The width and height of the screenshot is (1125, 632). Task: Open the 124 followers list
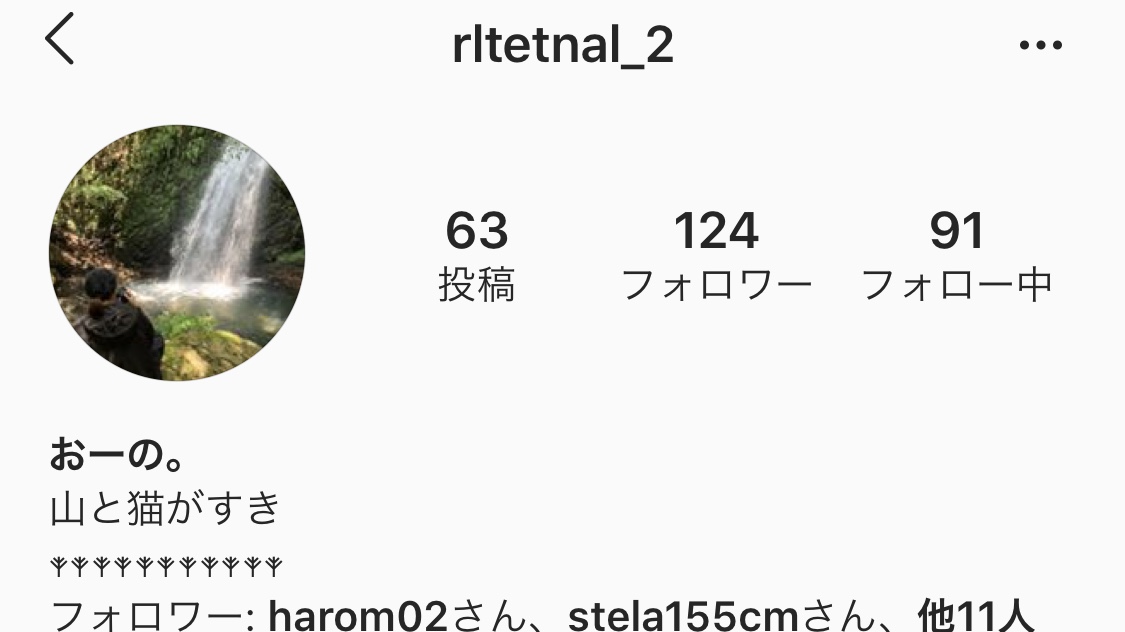click(716, 256)
